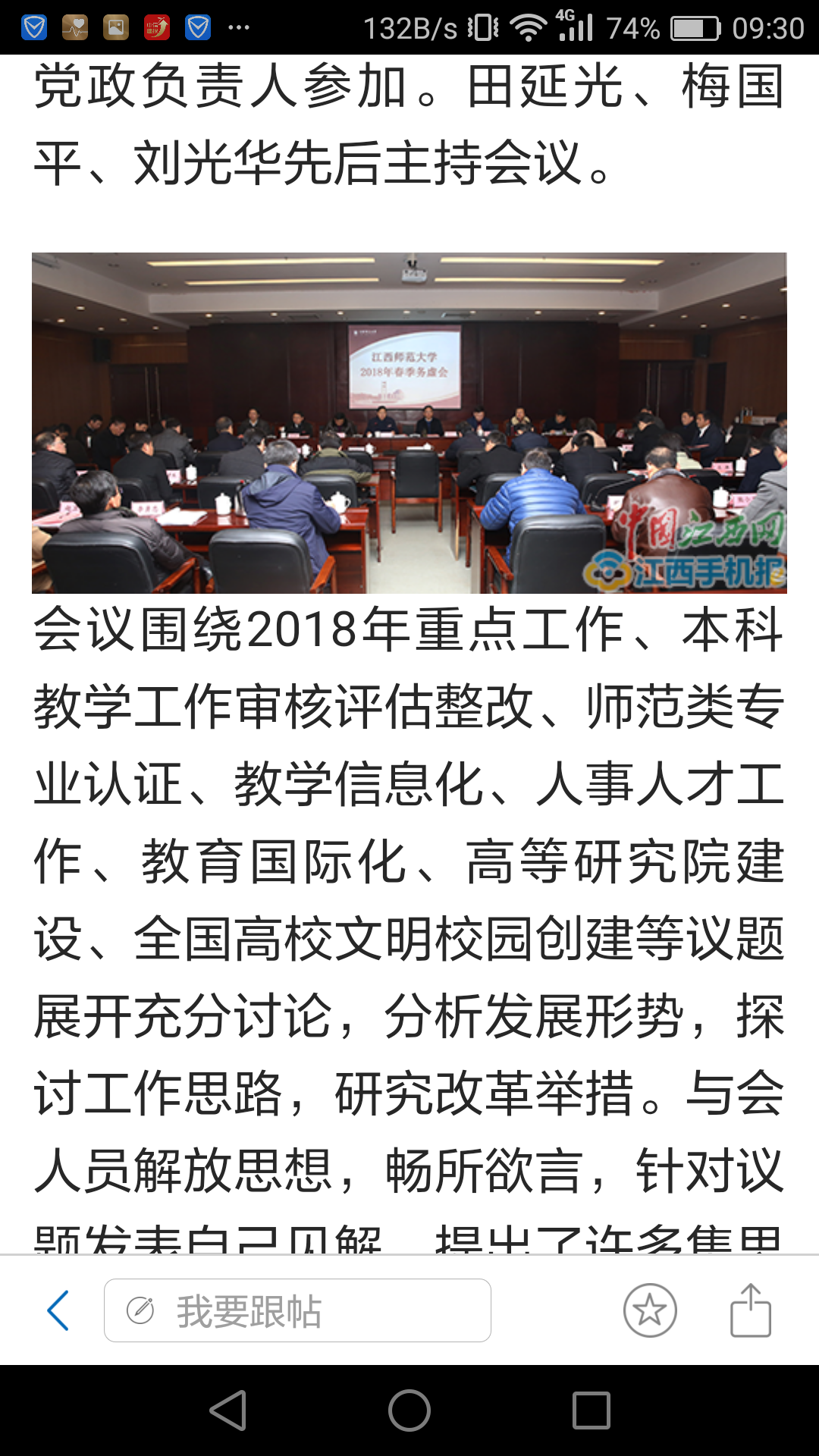Tap the 我要跟帖 comment field
This screenshot has height=1456, width=819.
(x=297, y=1310)
